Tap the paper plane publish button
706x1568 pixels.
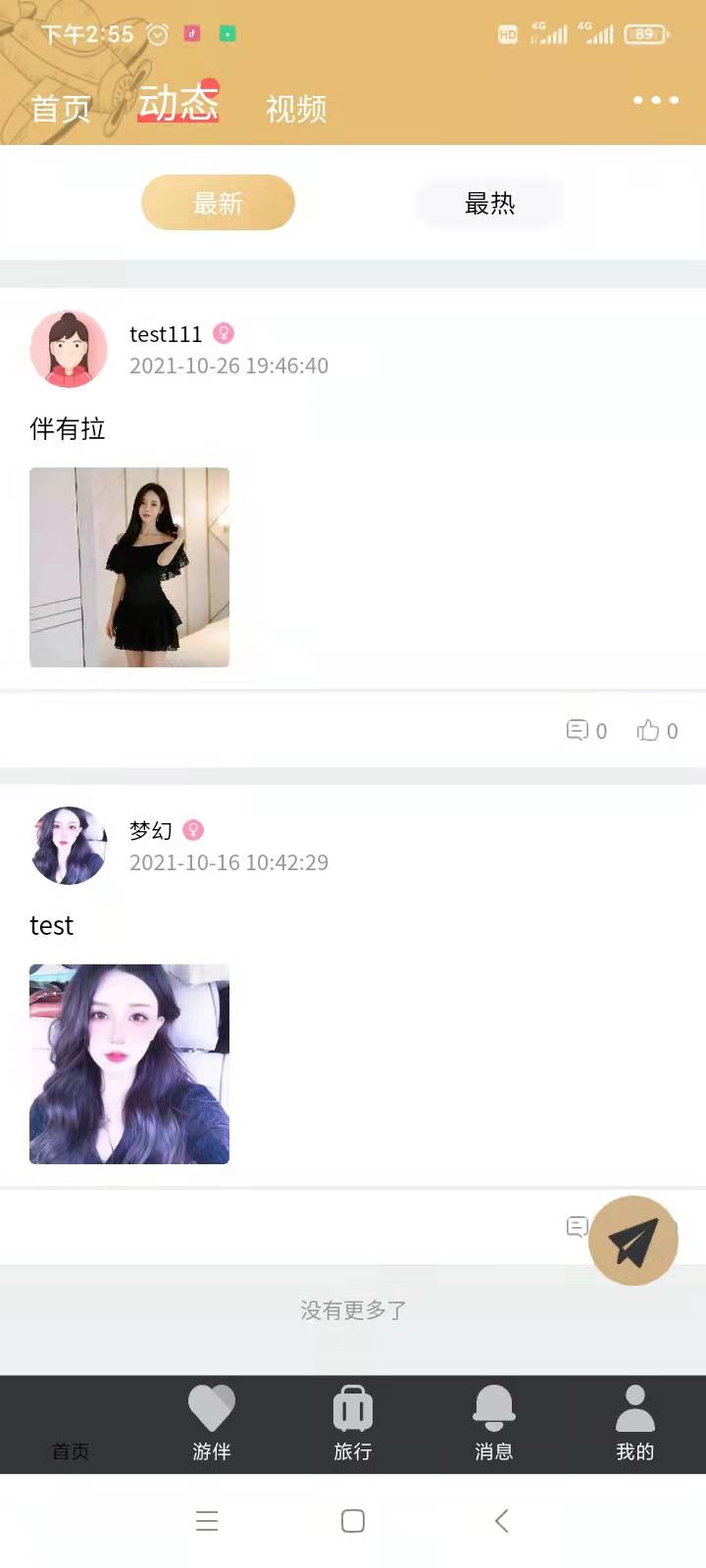pos(633,1241)
